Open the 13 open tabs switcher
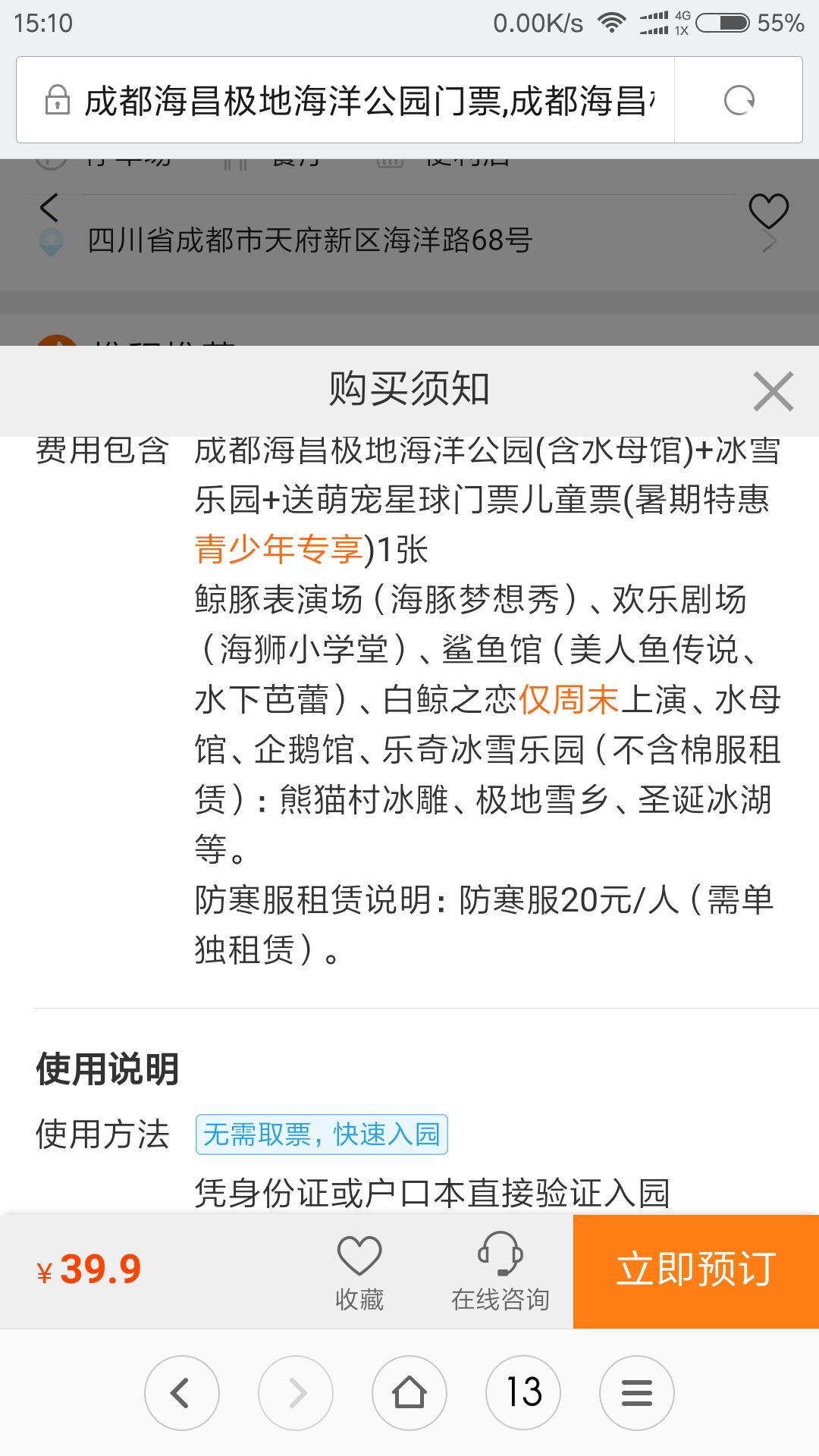Viewport: 819px width, 1456px height. [523, 1393]
